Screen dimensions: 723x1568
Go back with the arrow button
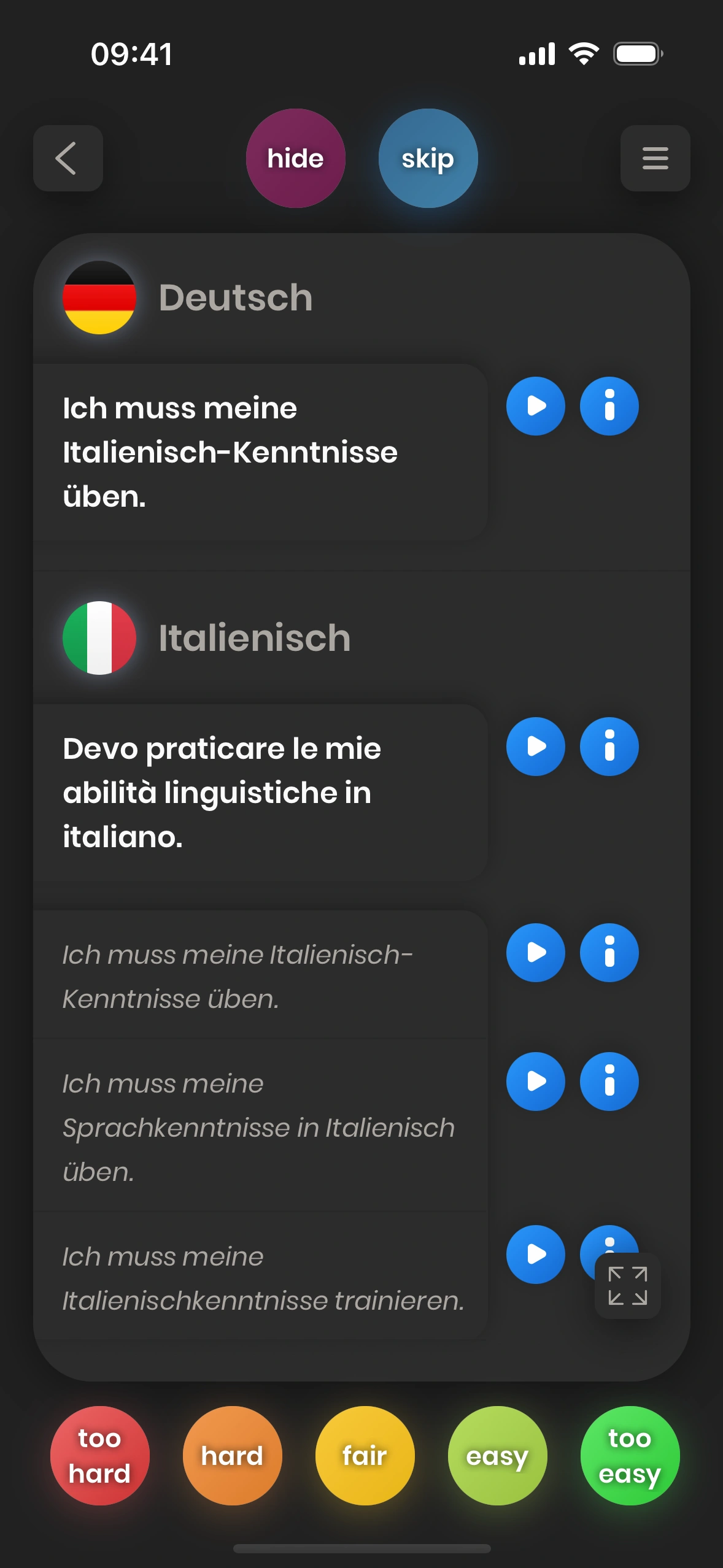68,158
